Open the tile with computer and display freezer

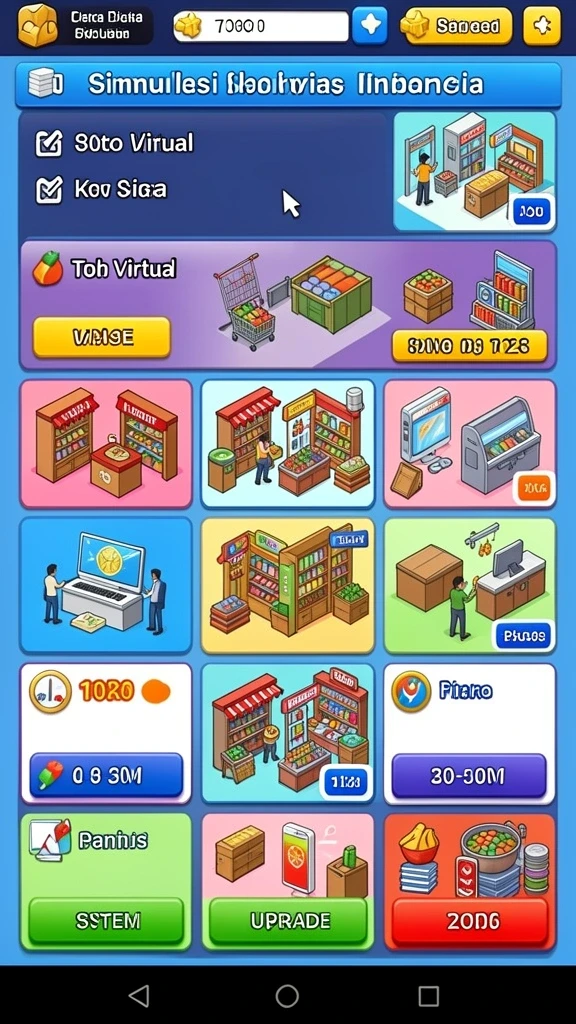pos(470,443)
